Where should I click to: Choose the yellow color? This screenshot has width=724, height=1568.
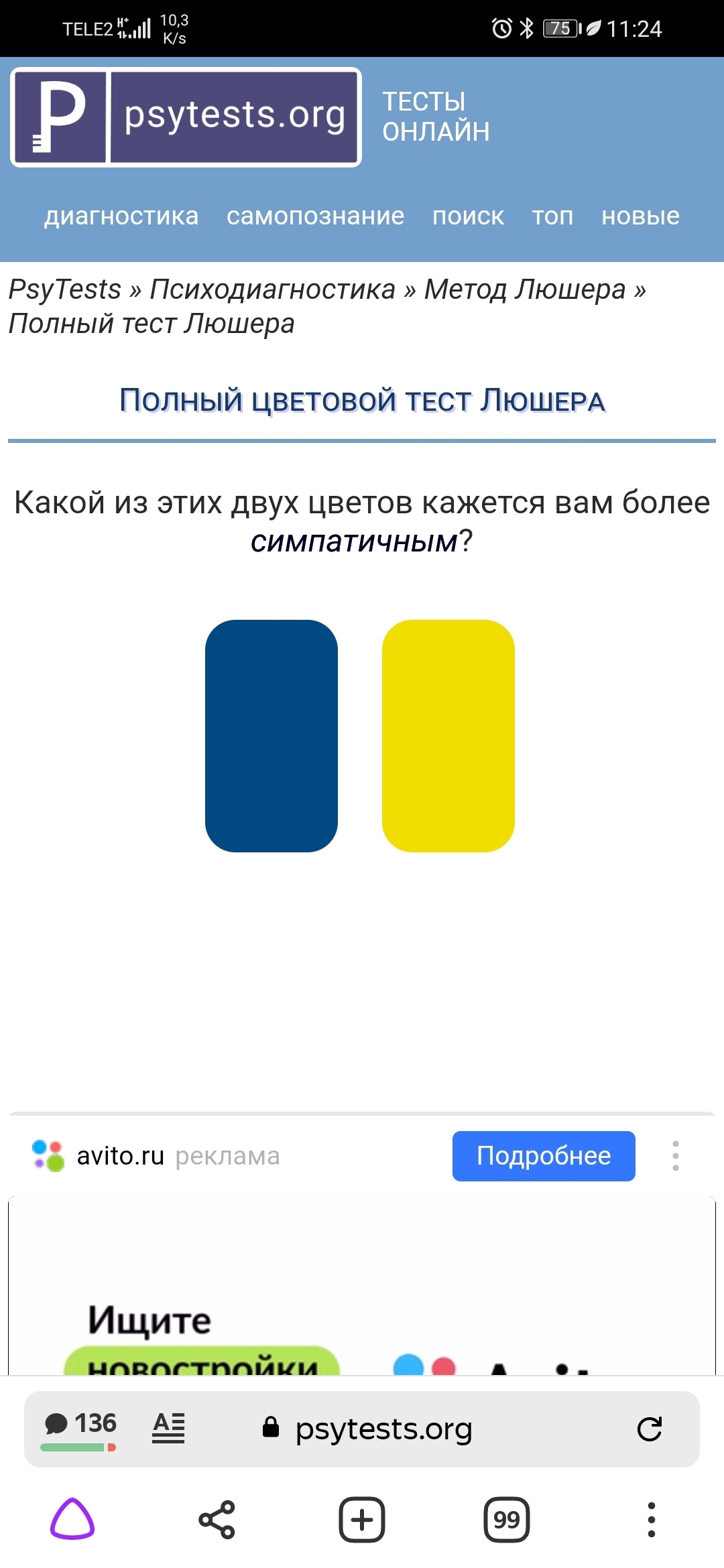[448, 736]
